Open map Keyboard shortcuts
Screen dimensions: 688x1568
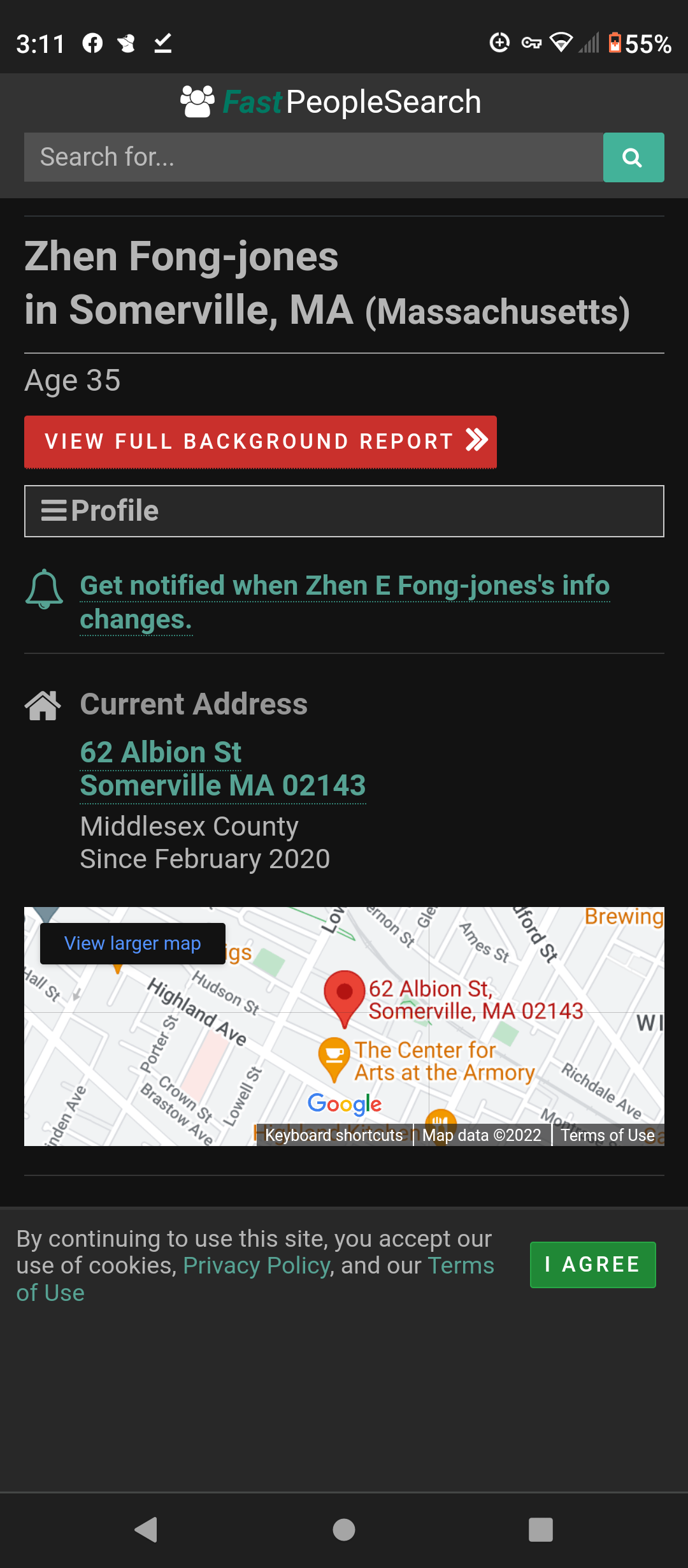click(334, 1135)
